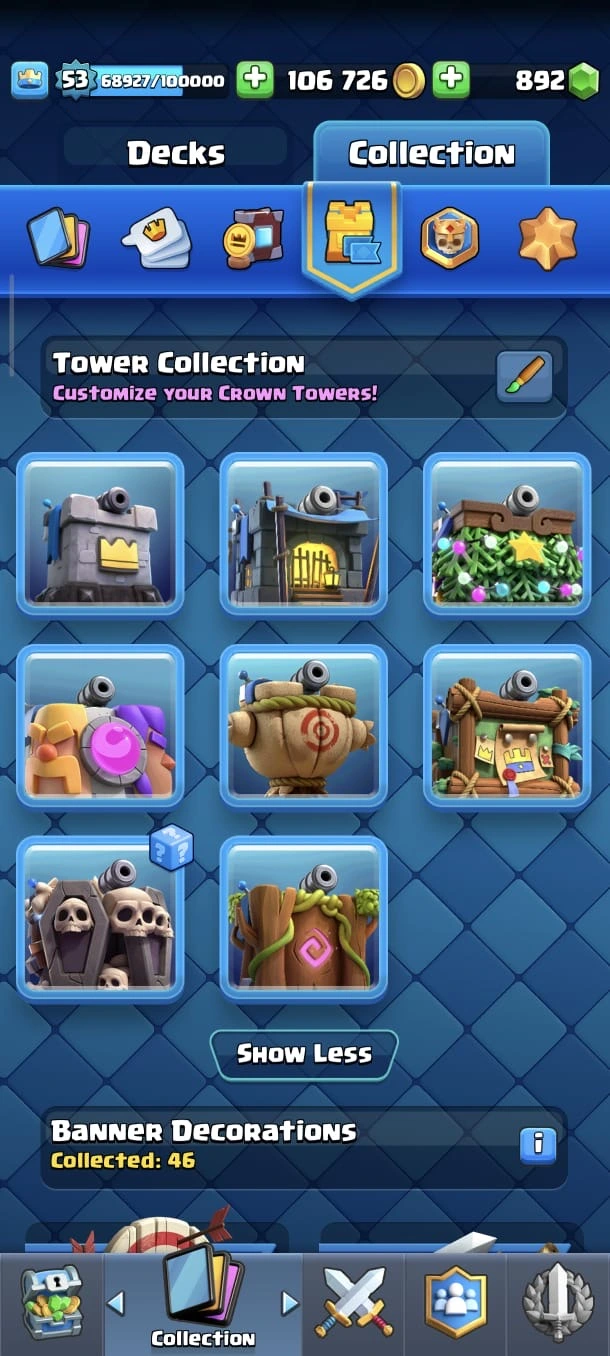Open the clan social tab
The height and width of the screenshot is (1356, 610).
[x=456, y=1304]
